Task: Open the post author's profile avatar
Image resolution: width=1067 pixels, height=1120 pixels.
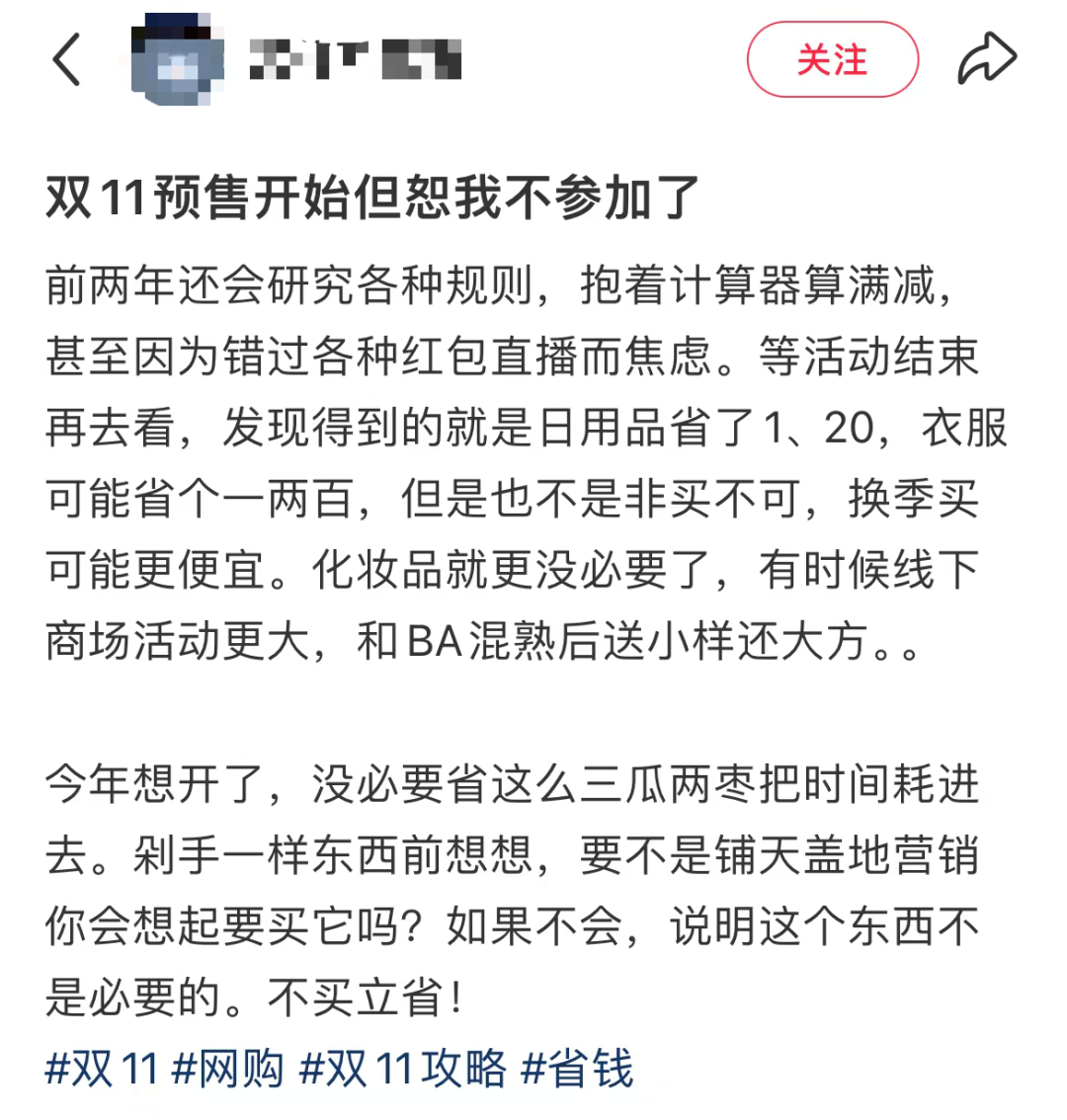Action: point(177,59)
